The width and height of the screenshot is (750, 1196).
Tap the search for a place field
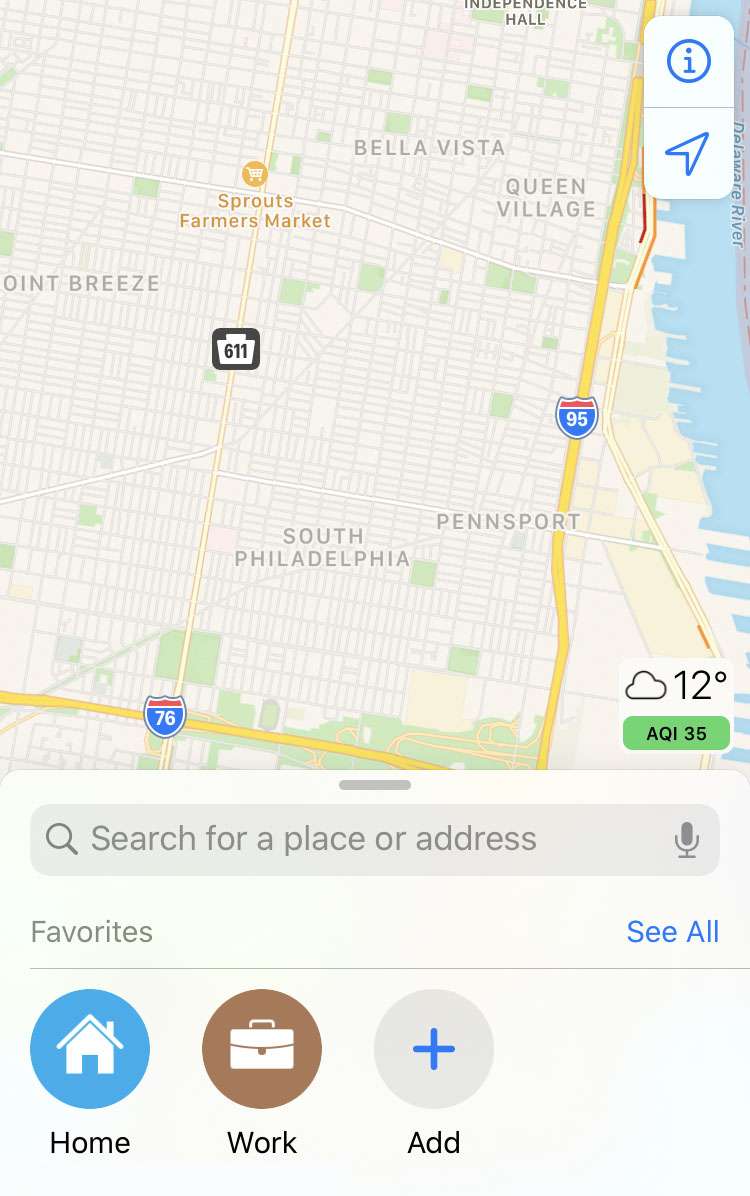360,839
